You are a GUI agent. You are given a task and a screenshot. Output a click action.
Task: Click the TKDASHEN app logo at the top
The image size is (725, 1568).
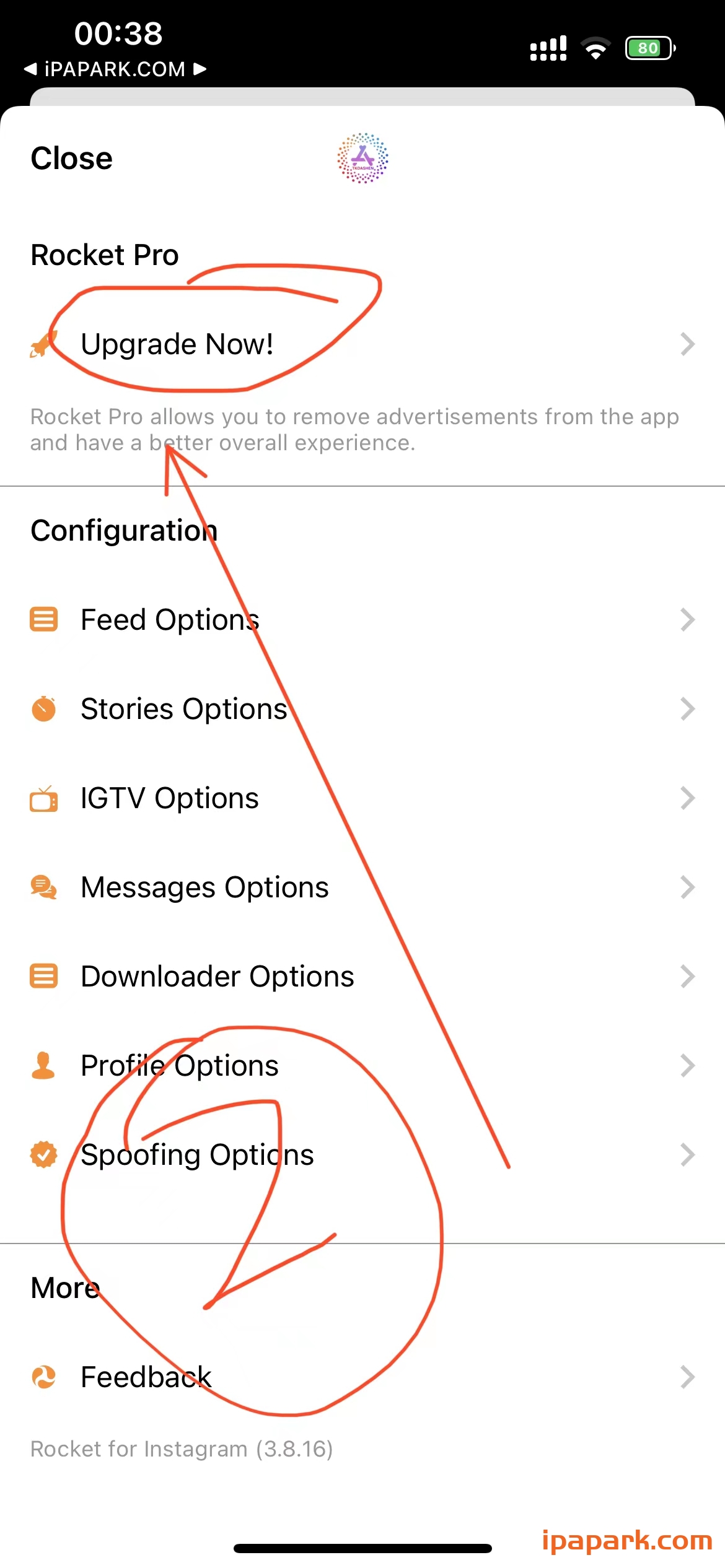(x=362, y=158)
